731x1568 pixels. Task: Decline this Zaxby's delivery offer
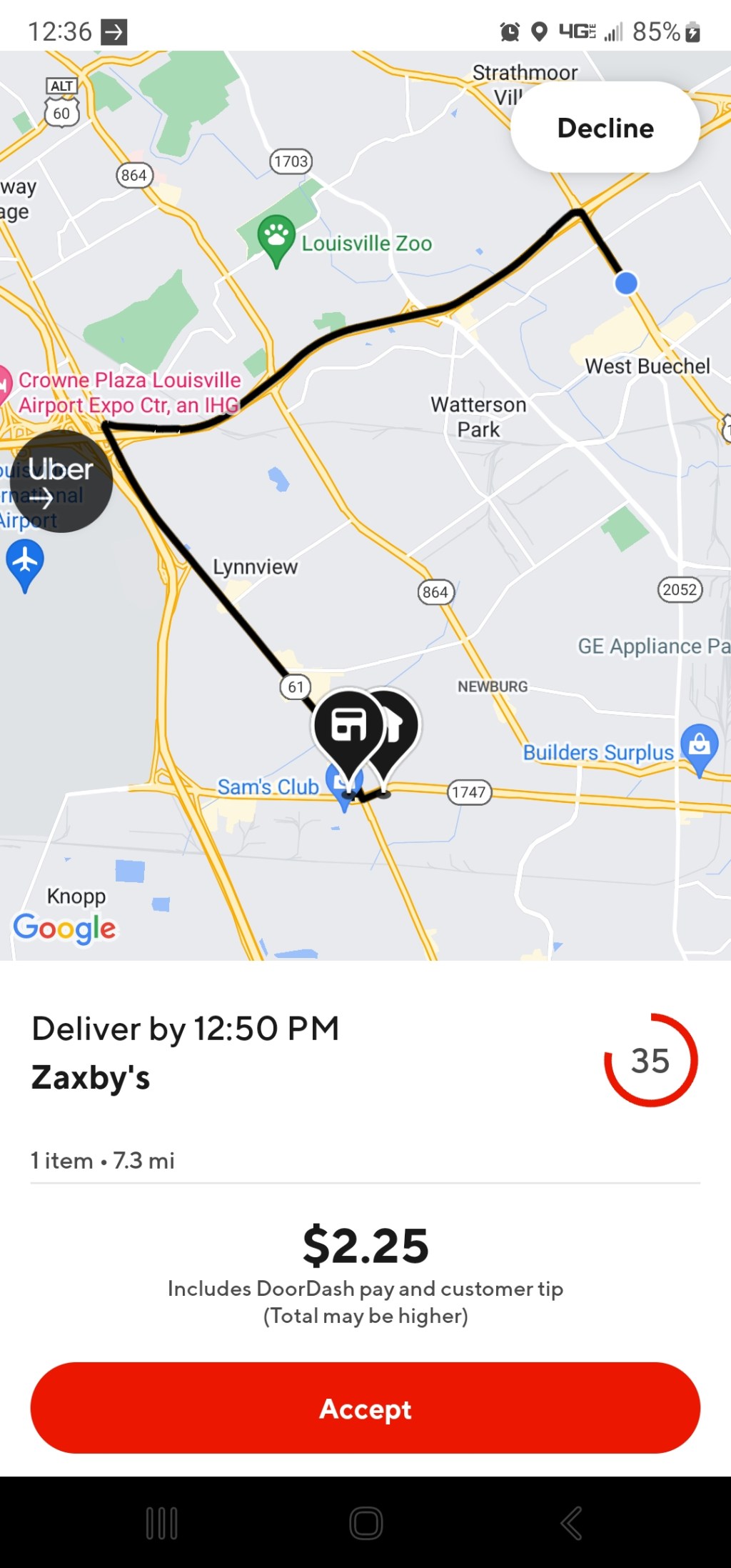[605, 128]
